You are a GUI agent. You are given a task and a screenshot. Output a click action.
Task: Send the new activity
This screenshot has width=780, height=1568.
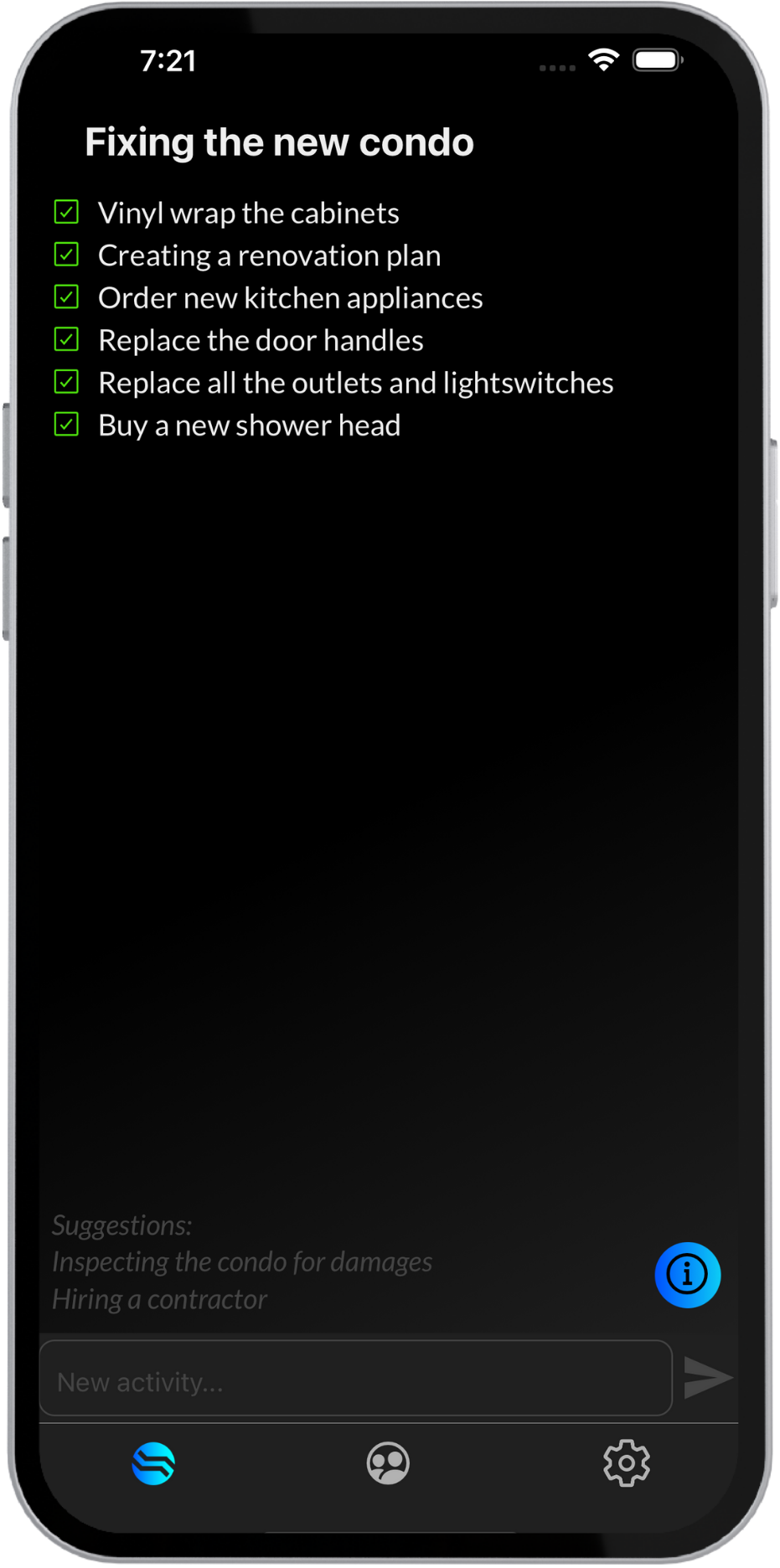[707, 1378]
